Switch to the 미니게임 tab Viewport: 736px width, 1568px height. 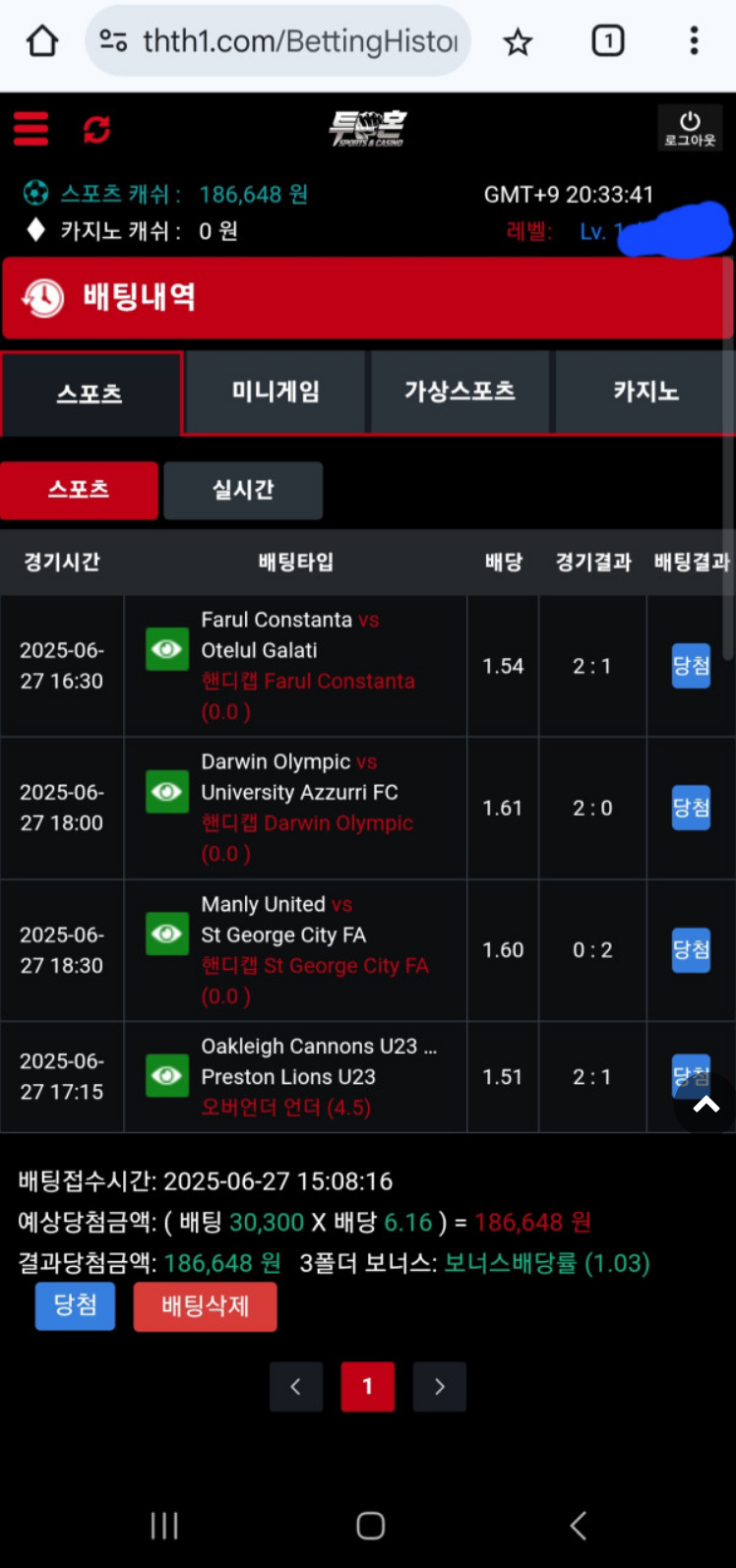[x=276, y=392]
